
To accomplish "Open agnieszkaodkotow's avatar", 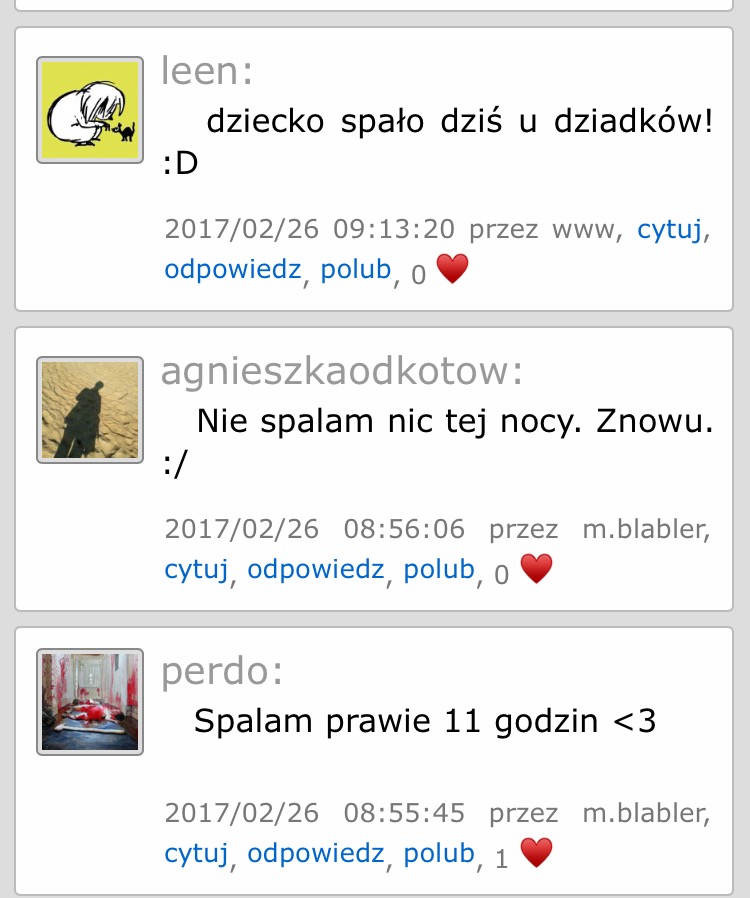I will pyautogui.click(x=90, y=410).
